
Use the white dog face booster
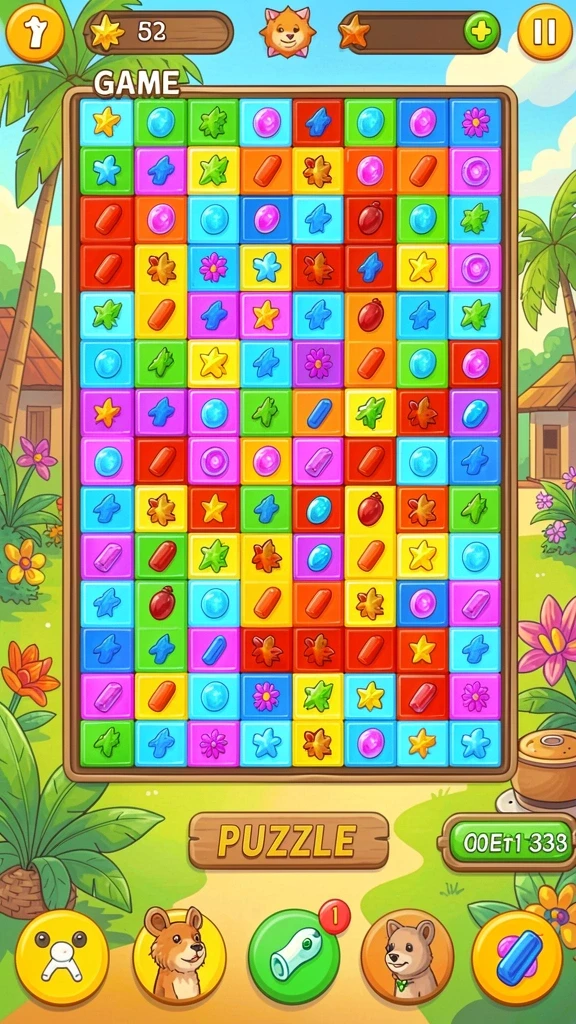click(62, 957)
